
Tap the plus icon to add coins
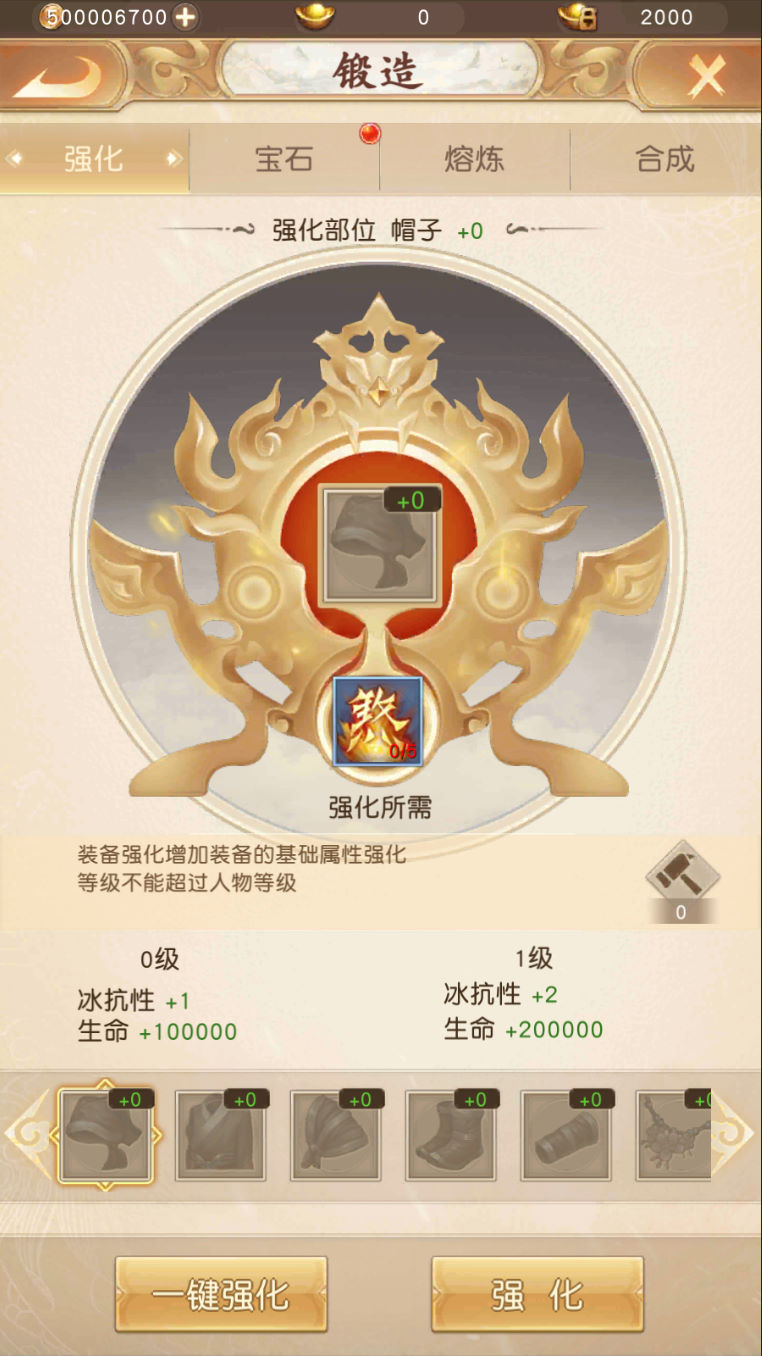[185, 17]
